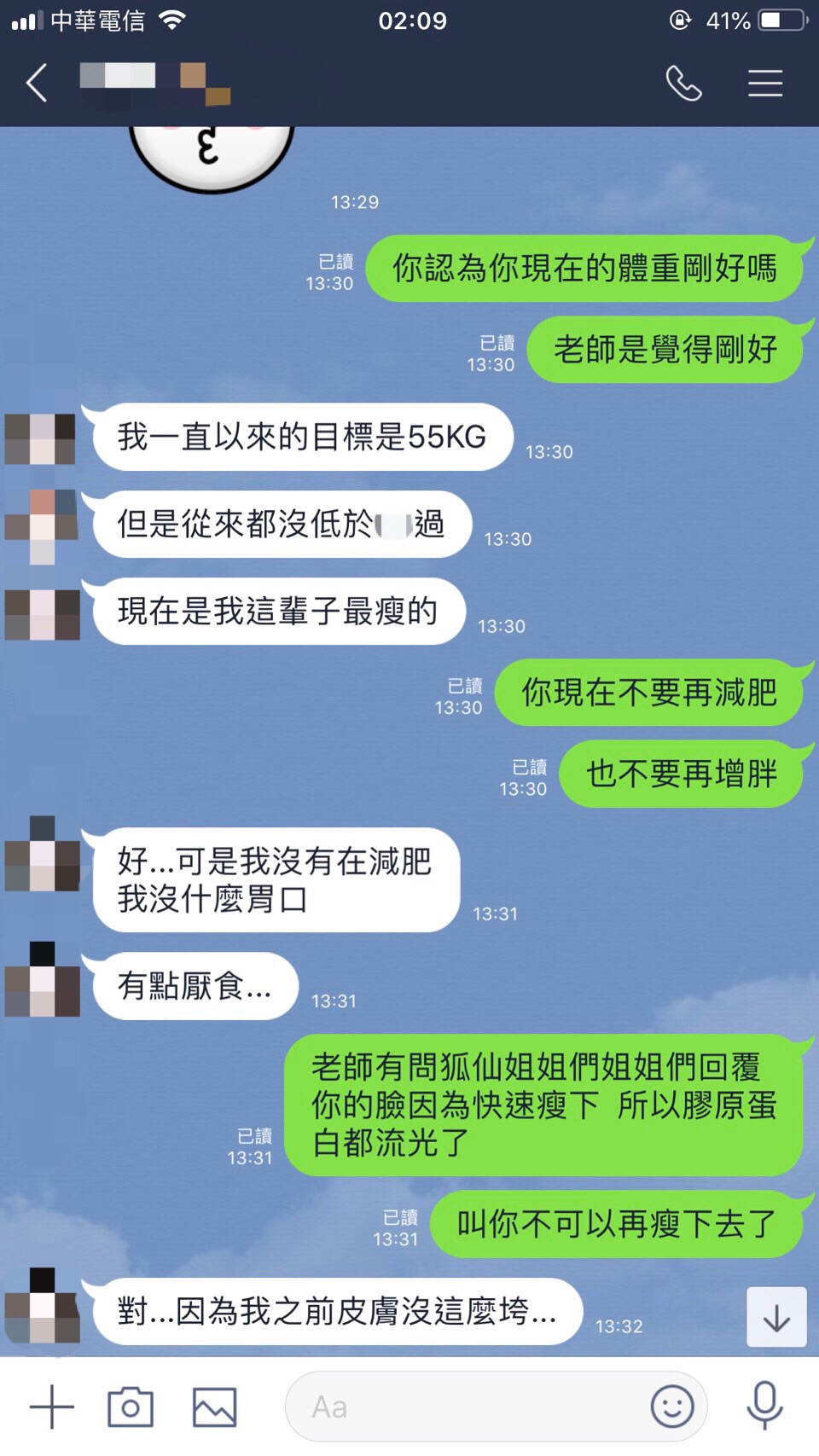Screen dimensions: 819x1456
Task: Open the chat menu (hamburger icon)
Action: (764, 83)
